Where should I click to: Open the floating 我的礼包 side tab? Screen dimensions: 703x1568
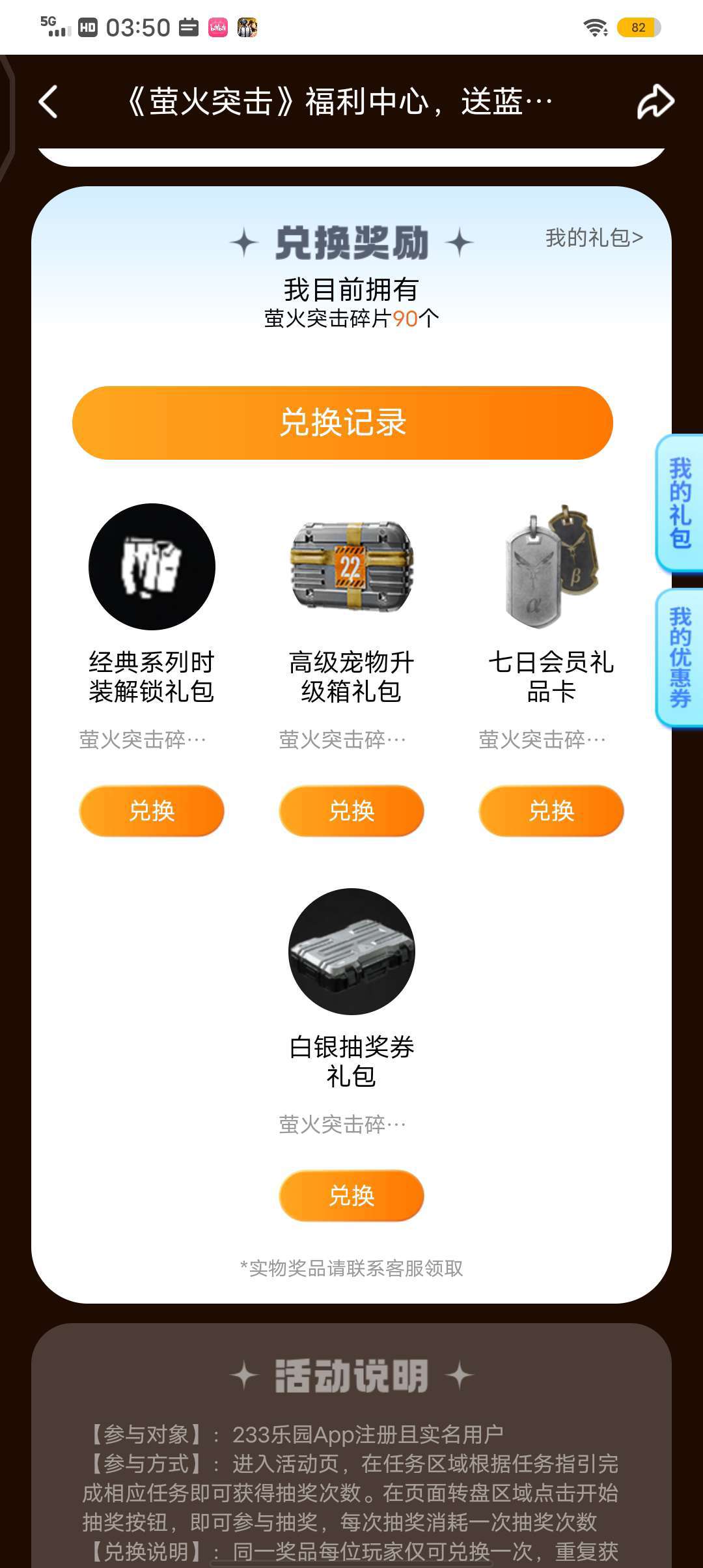(x=680, y=503)
